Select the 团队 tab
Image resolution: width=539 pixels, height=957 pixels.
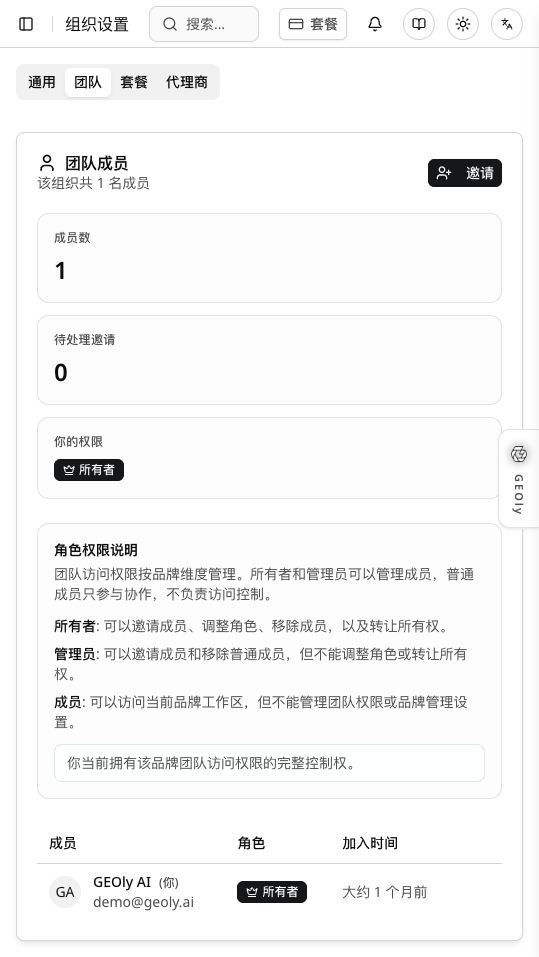pos(88,82)
